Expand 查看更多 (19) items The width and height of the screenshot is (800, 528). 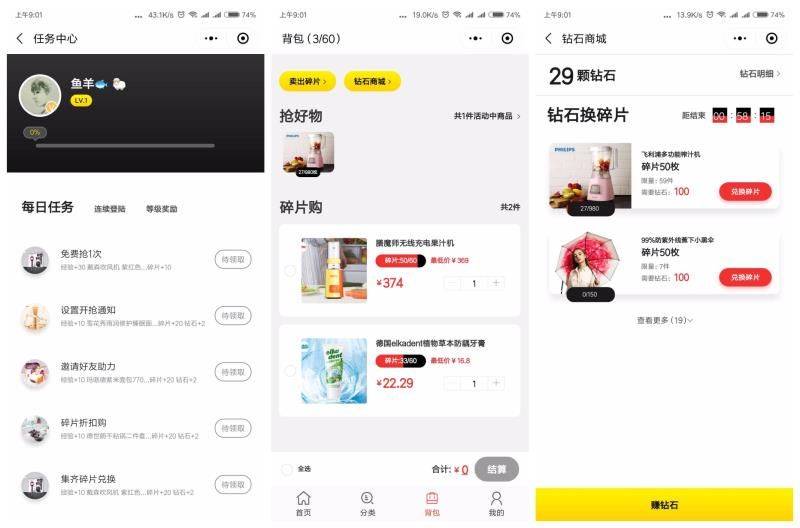click(x=664, y=320)
